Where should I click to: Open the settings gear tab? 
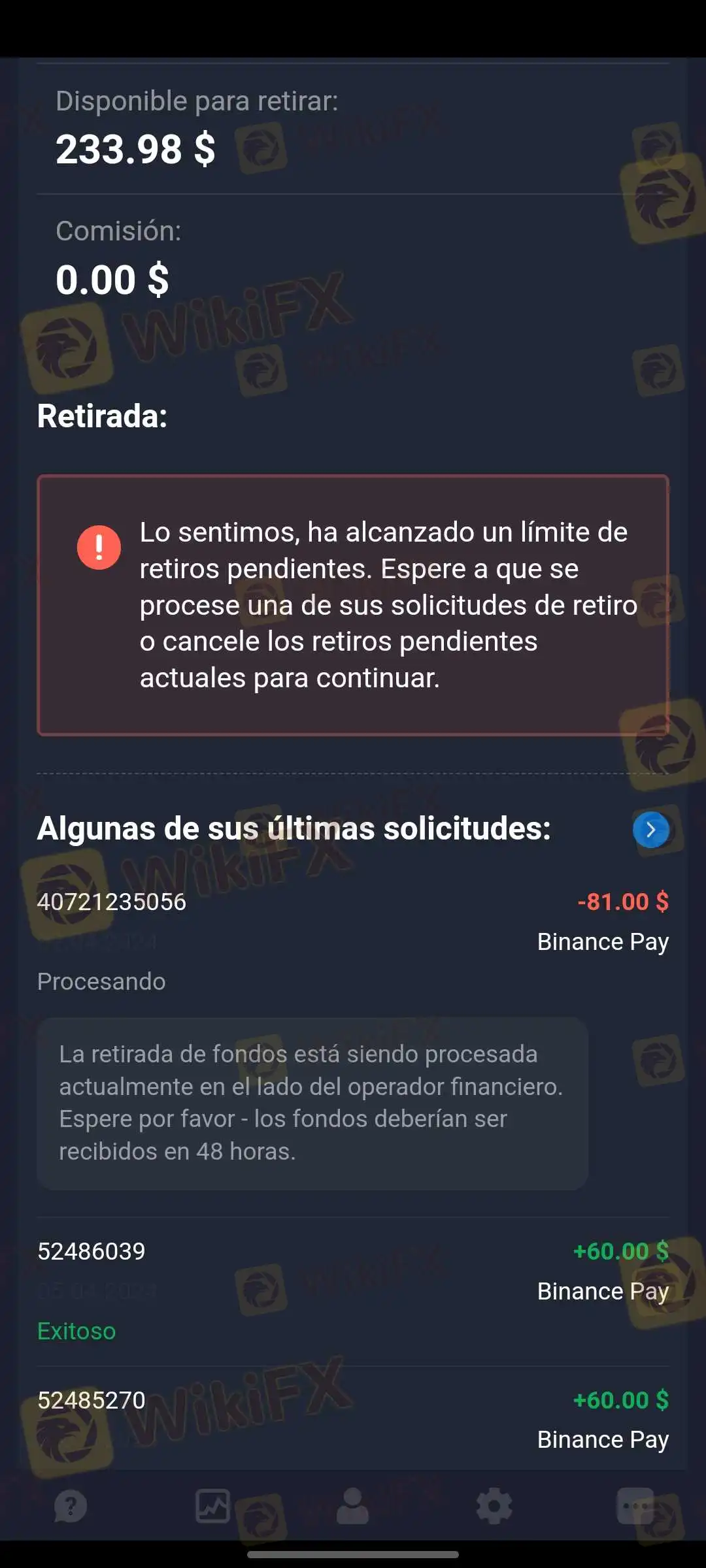pyautogui.click(x=494, y=1506)
